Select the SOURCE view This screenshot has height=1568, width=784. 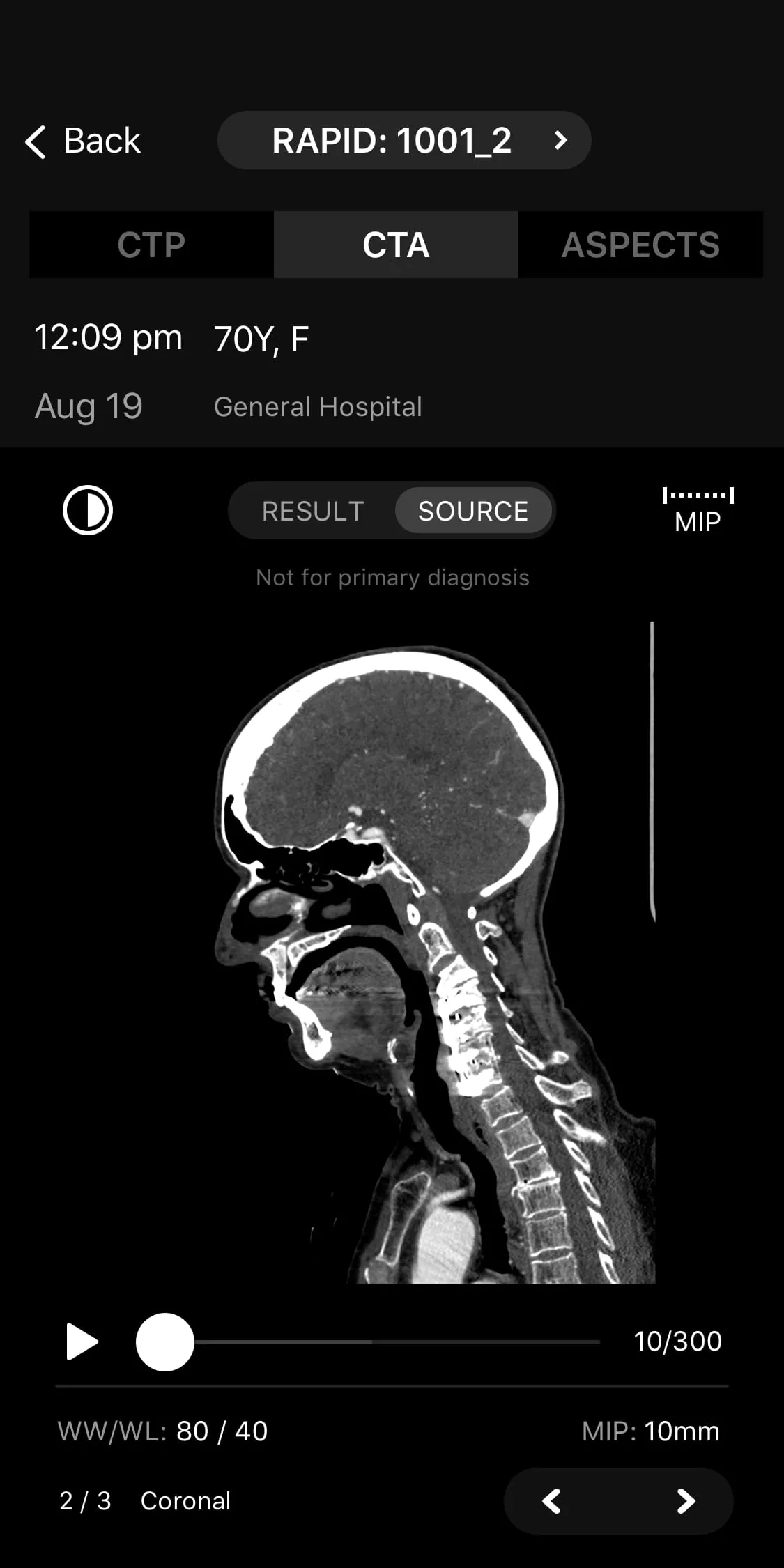tap(473, 511)
